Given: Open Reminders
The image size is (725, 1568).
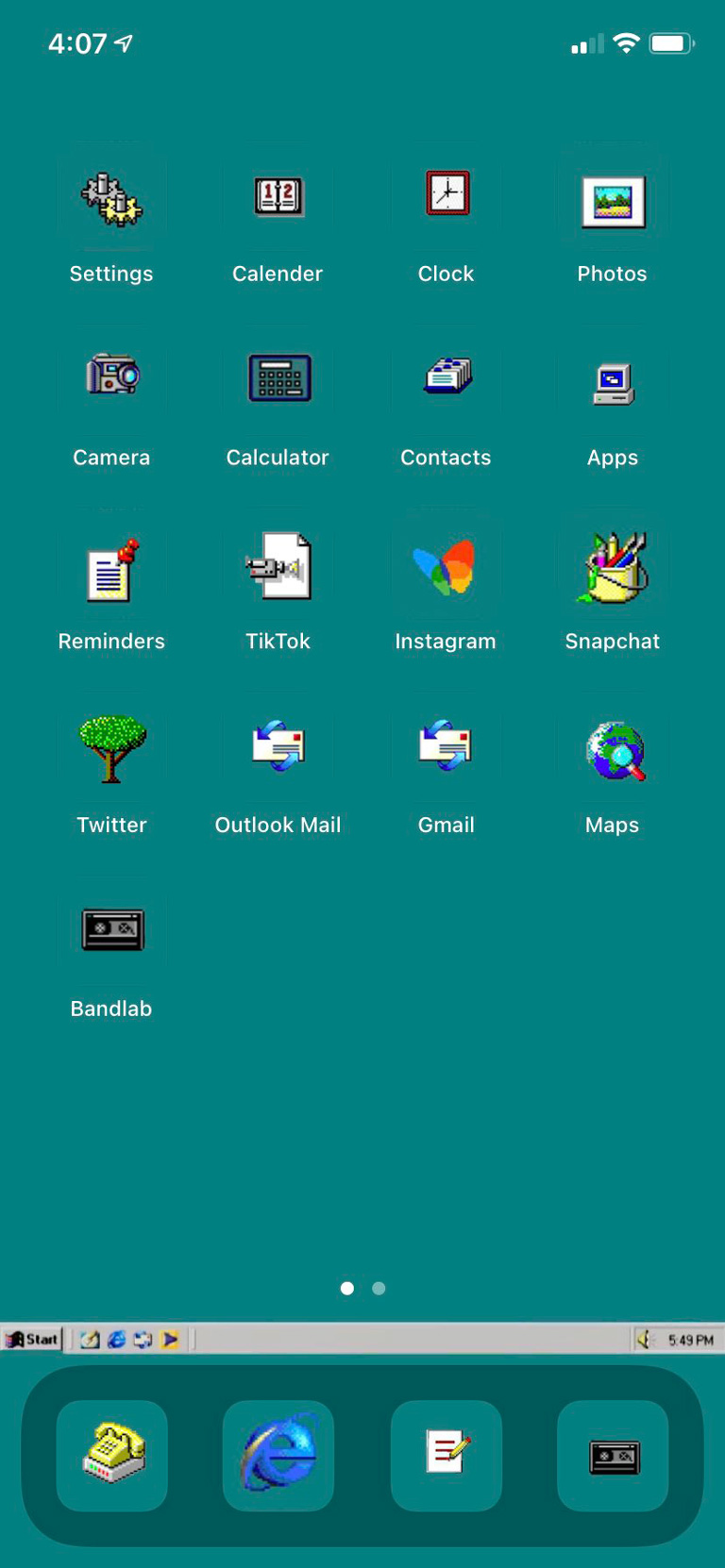Looking at the screenshot, I should 111,569.
